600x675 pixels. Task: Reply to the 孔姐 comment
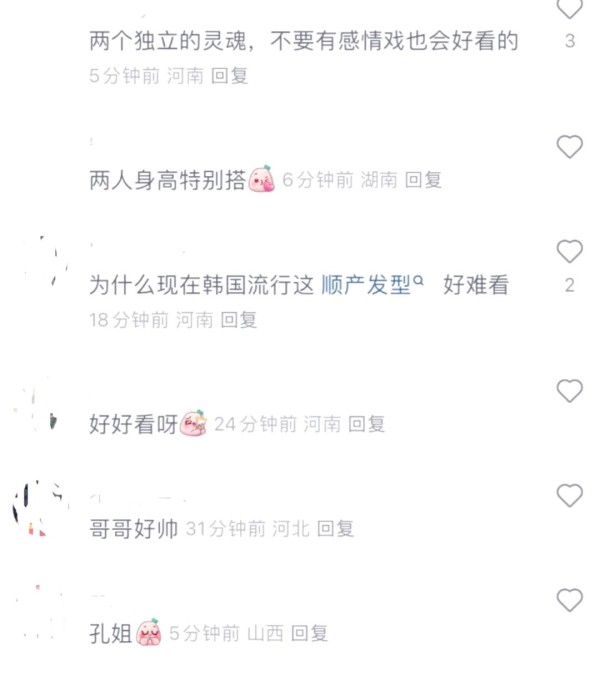pyautogui.click(x=310, y=633)
